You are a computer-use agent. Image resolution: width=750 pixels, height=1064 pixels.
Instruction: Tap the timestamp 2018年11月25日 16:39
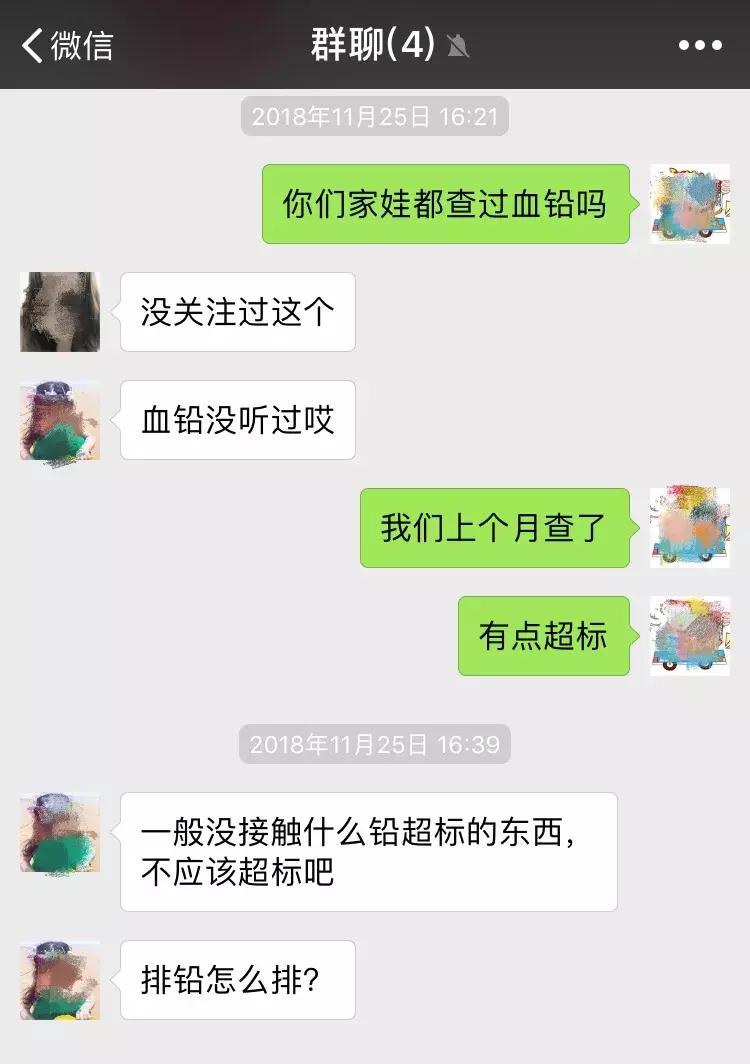pos(375,744)
